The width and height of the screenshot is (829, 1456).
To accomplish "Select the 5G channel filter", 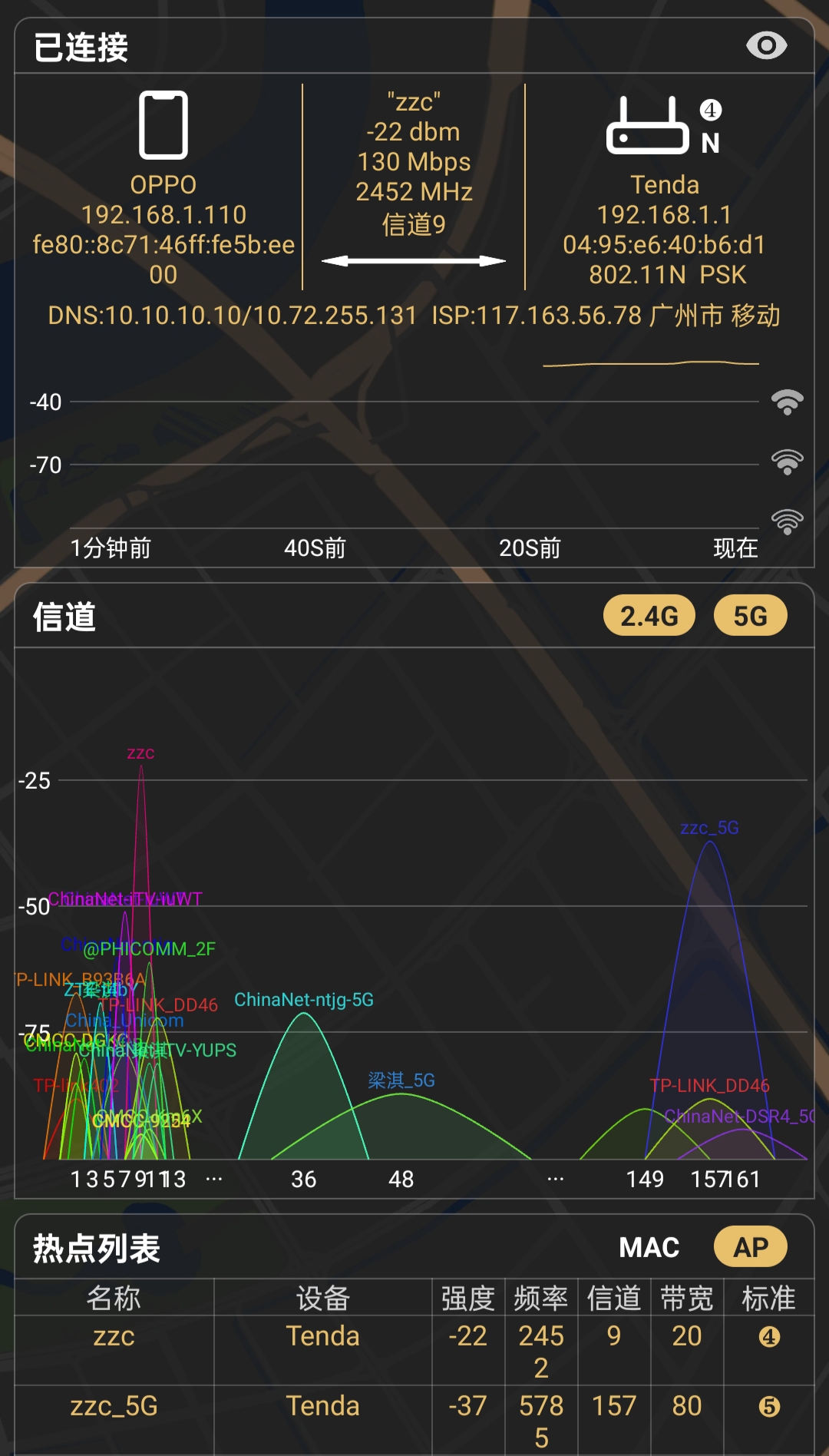I will coord(750,616).
